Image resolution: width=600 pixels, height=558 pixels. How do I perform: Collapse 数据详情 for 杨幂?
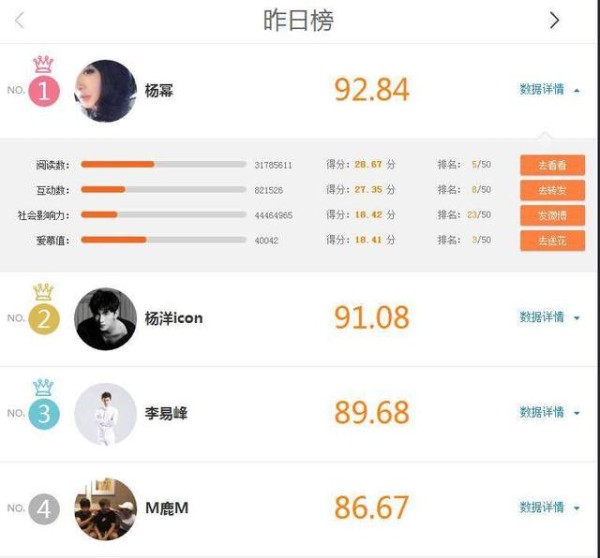pos(549,89)
